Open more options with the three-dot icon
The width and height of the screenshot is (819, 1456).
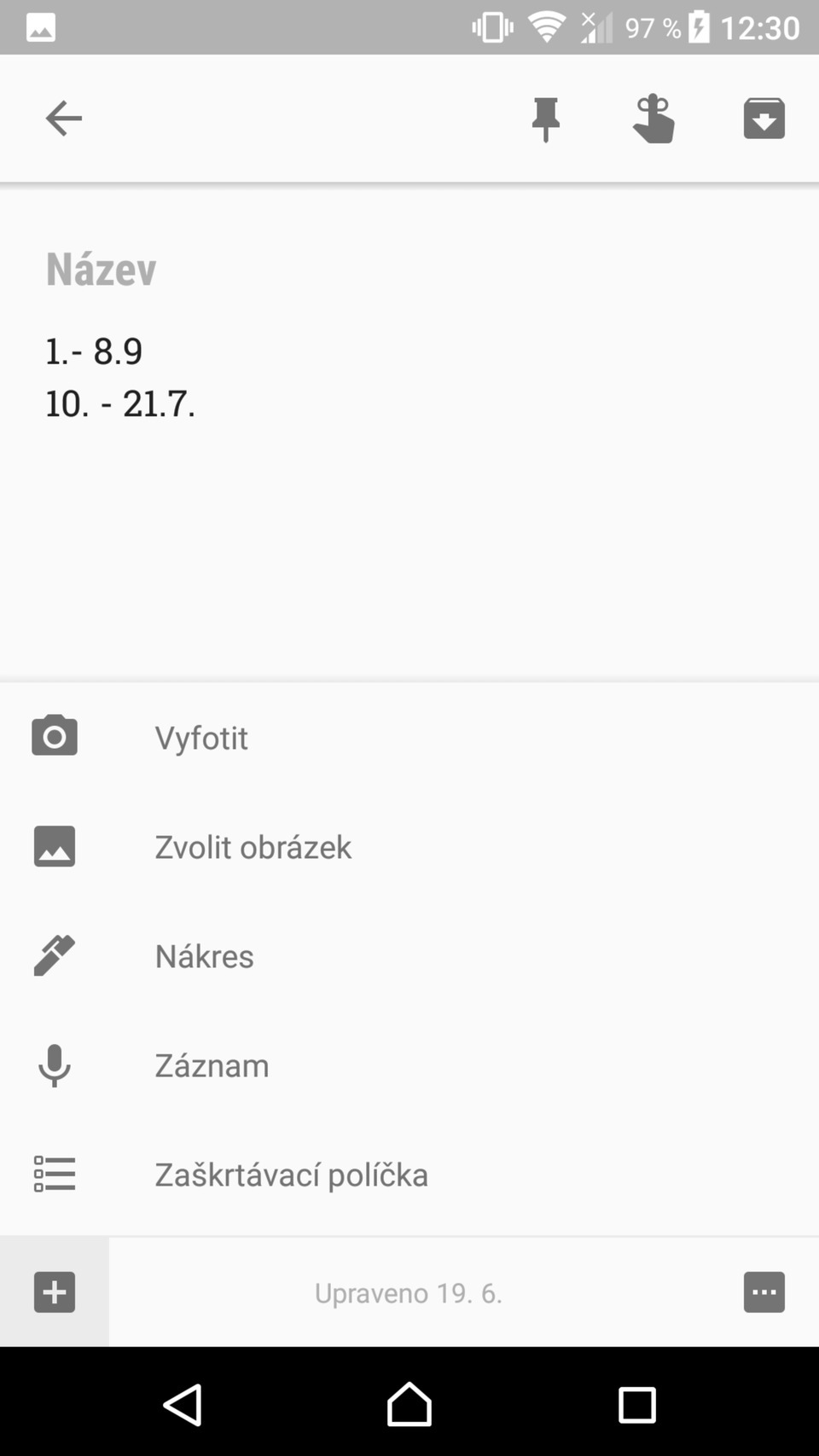[x=764, y=1291]
